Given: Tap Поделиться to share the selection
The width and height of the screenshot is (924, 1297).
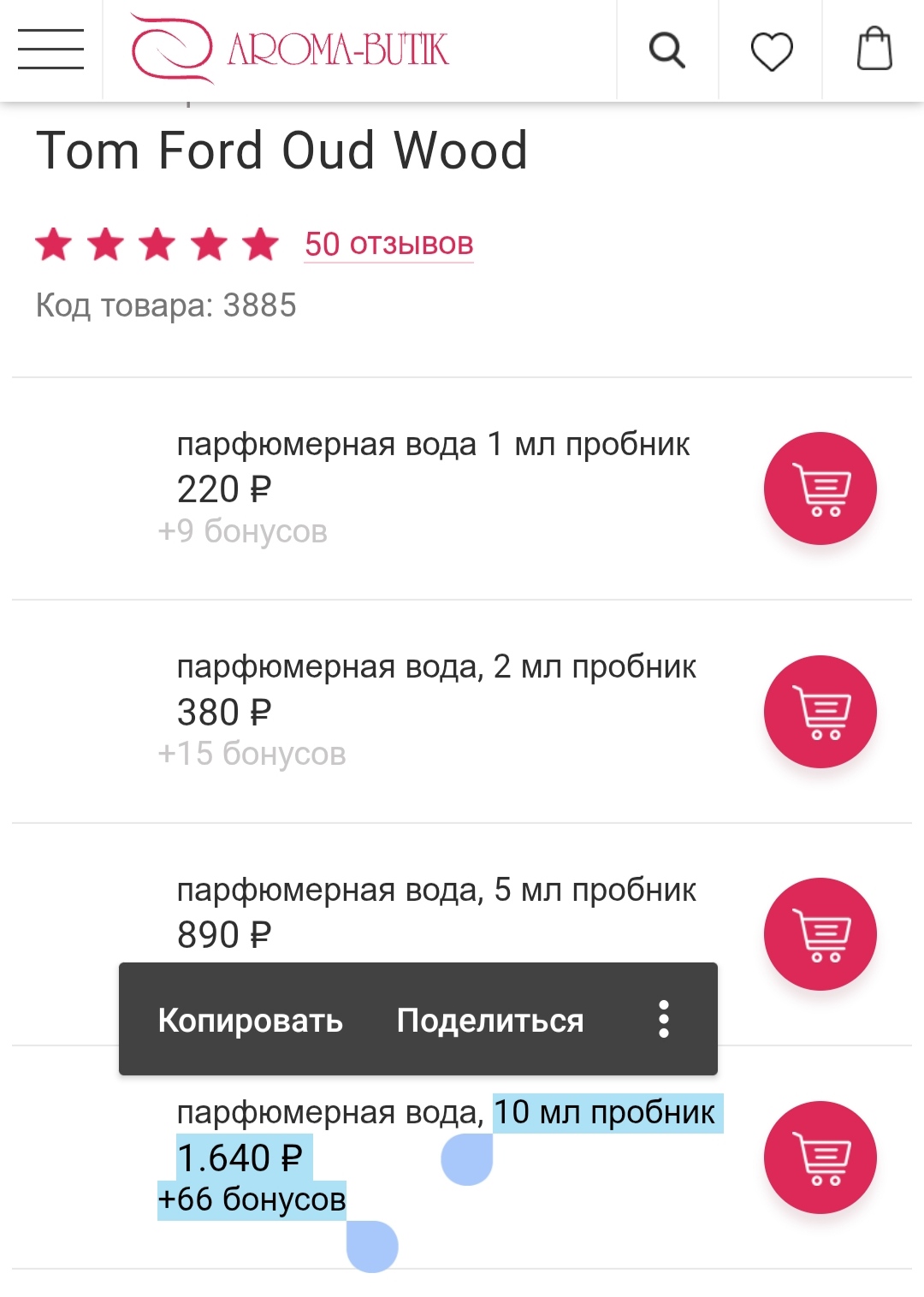Looking at the screenshot, I should pyautogui.click(x=490, y=1021).
